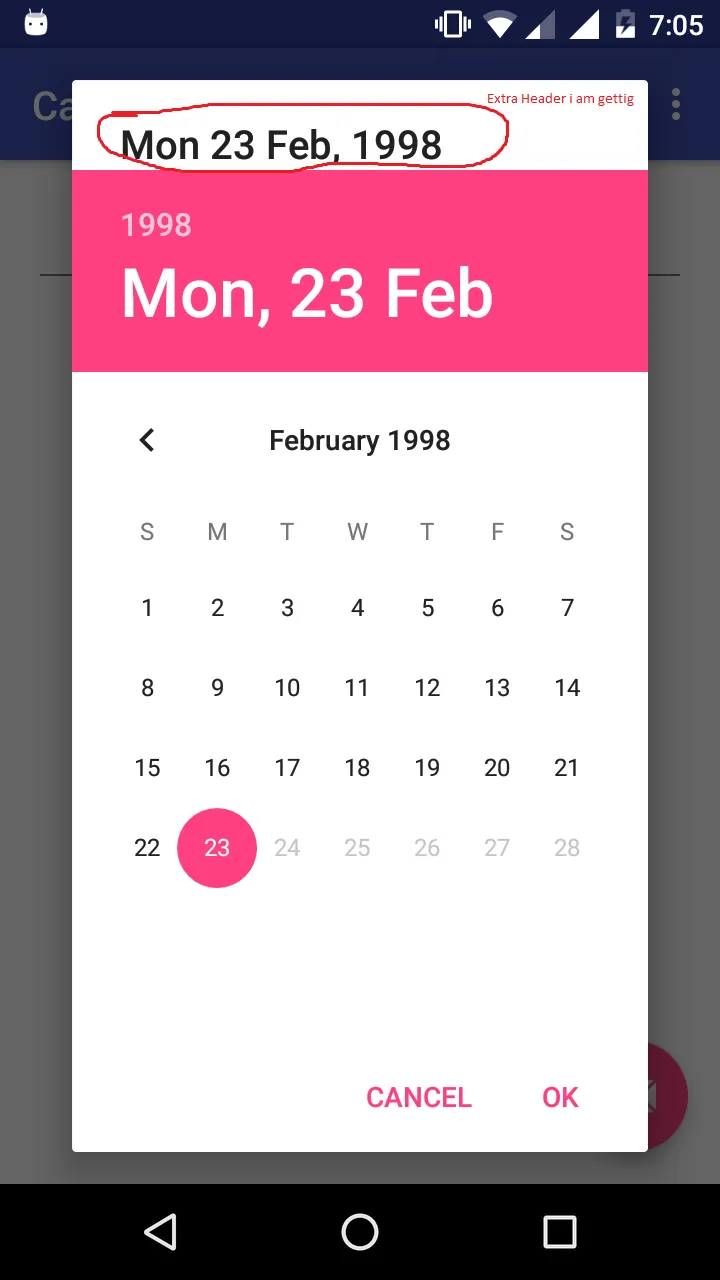Viewport: 720px width, 1280px height.
Task: Pick day 9 of February
Action: (x=217, y=688)
